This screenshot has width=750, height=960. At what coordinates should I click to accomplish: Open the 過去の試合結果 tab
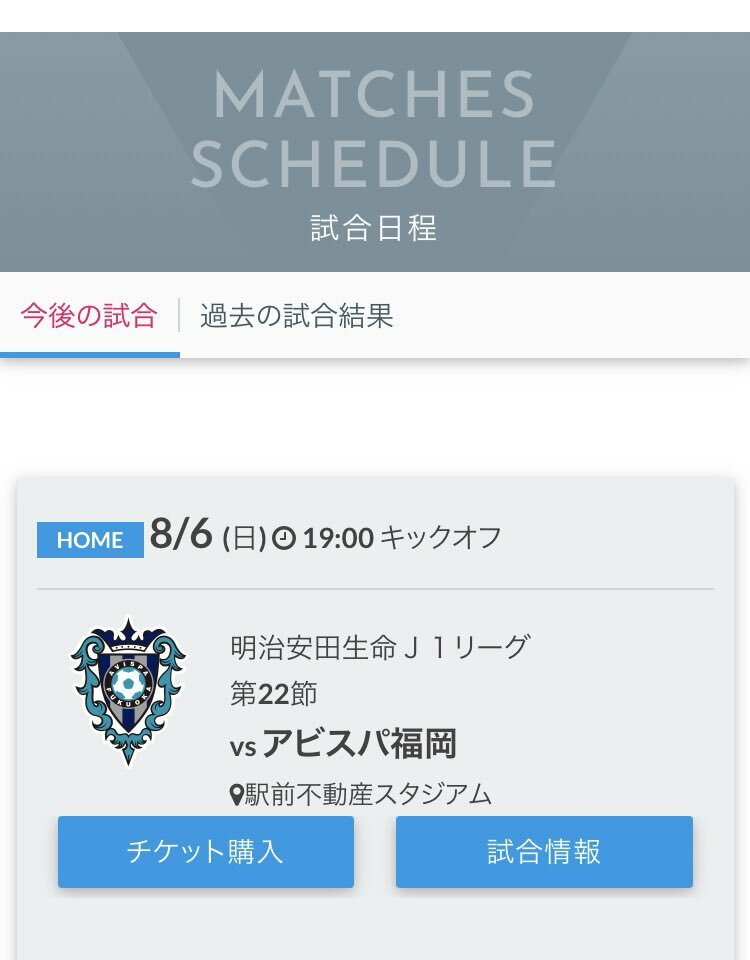297,316
